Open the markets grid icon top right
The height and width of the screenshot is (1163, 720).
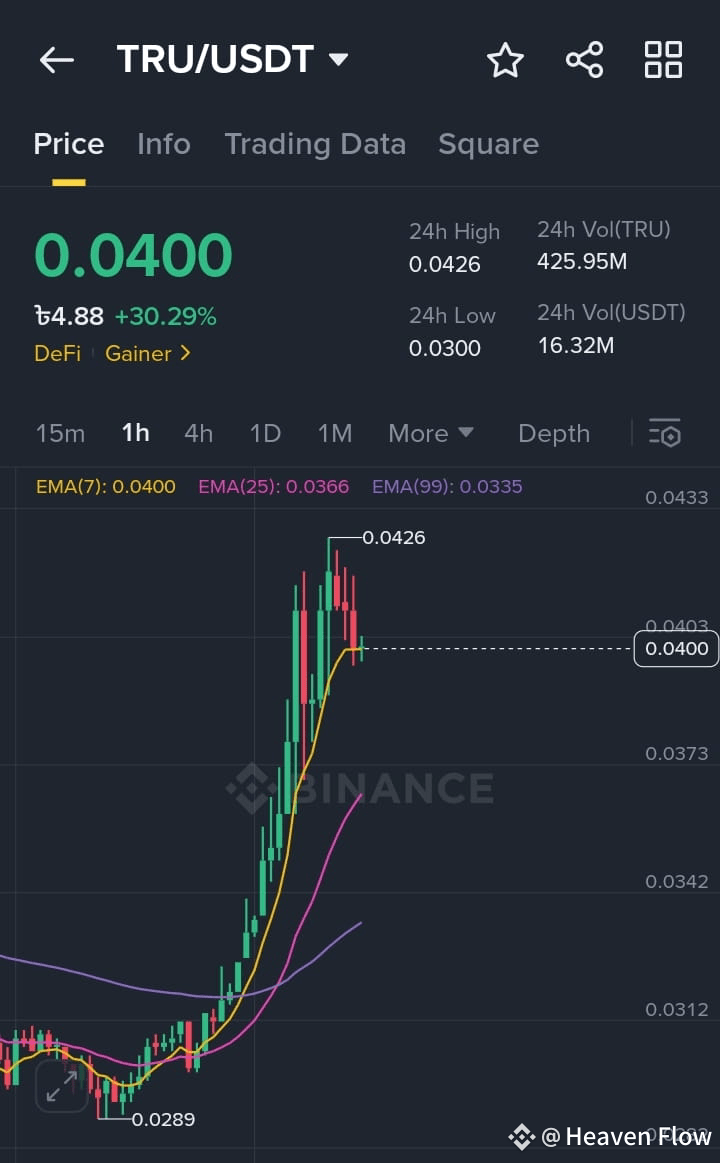pyautogui.click(x=663, y=60)
